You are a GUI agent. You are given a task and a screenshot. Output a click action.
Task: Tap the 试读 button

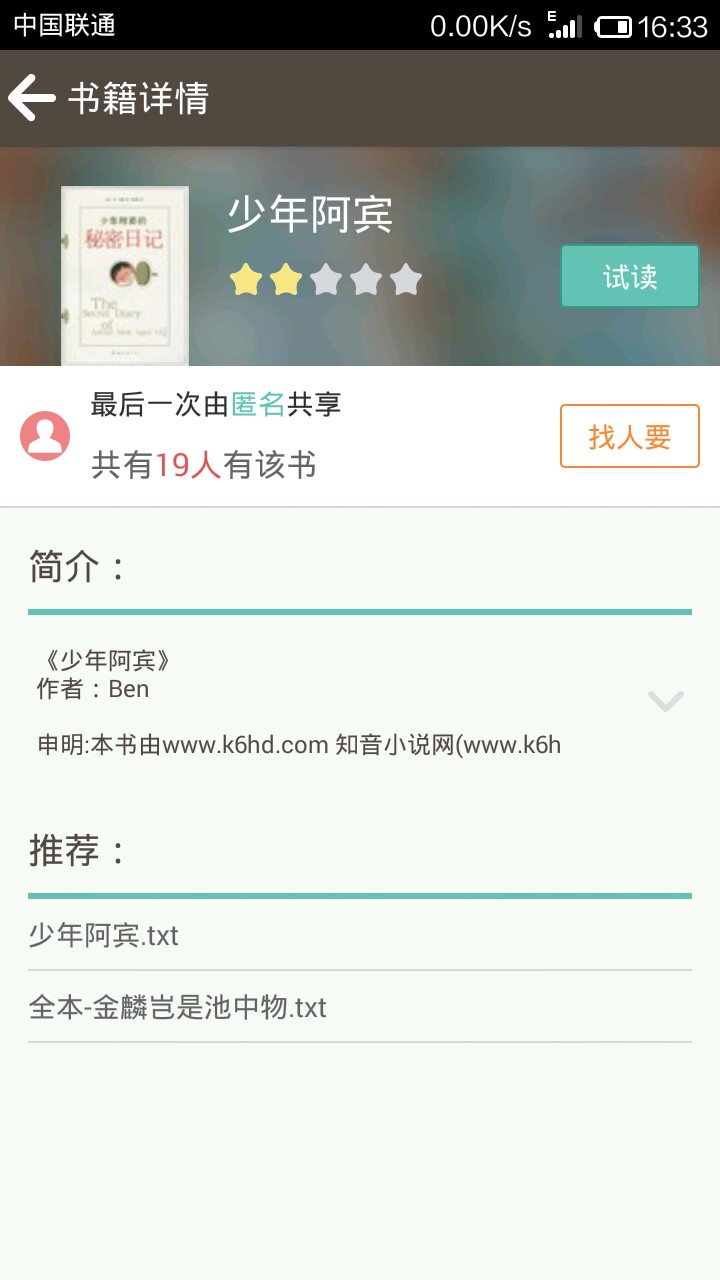629,276
